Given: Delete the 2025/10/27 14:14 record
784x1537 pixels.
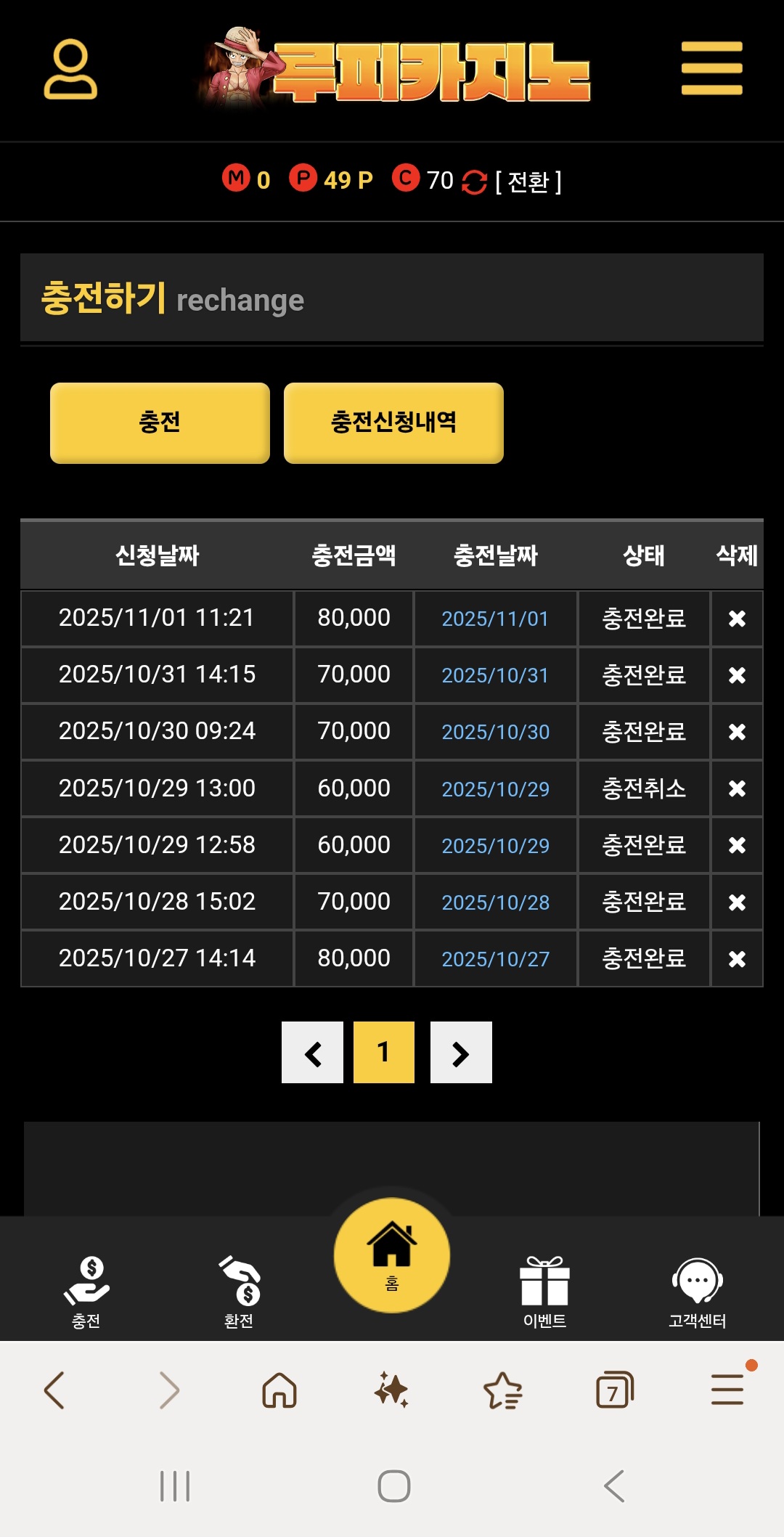Looking at the screenshot, I should coord(737,959).
